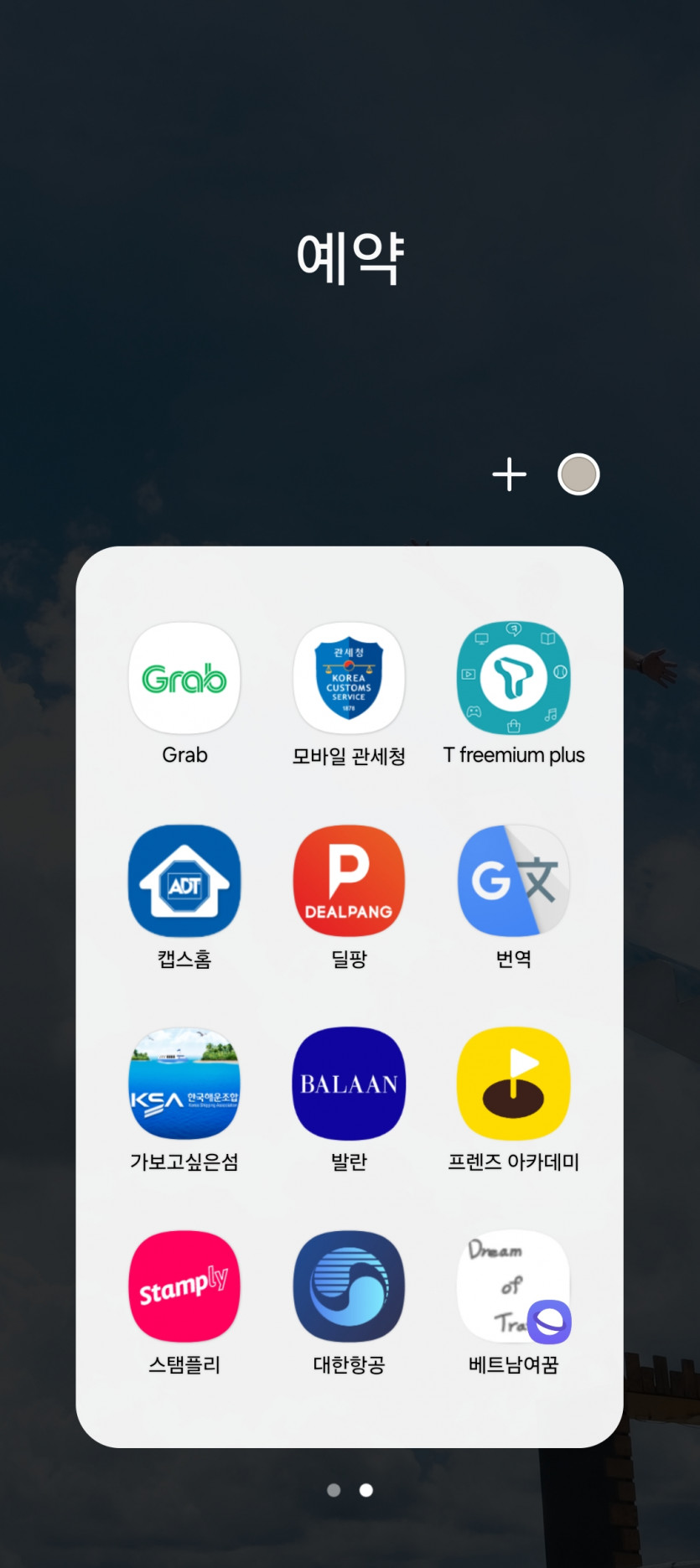The image size is (700, 1568).
Task: Launch 모바일 관세청 app
Action: 349,679
